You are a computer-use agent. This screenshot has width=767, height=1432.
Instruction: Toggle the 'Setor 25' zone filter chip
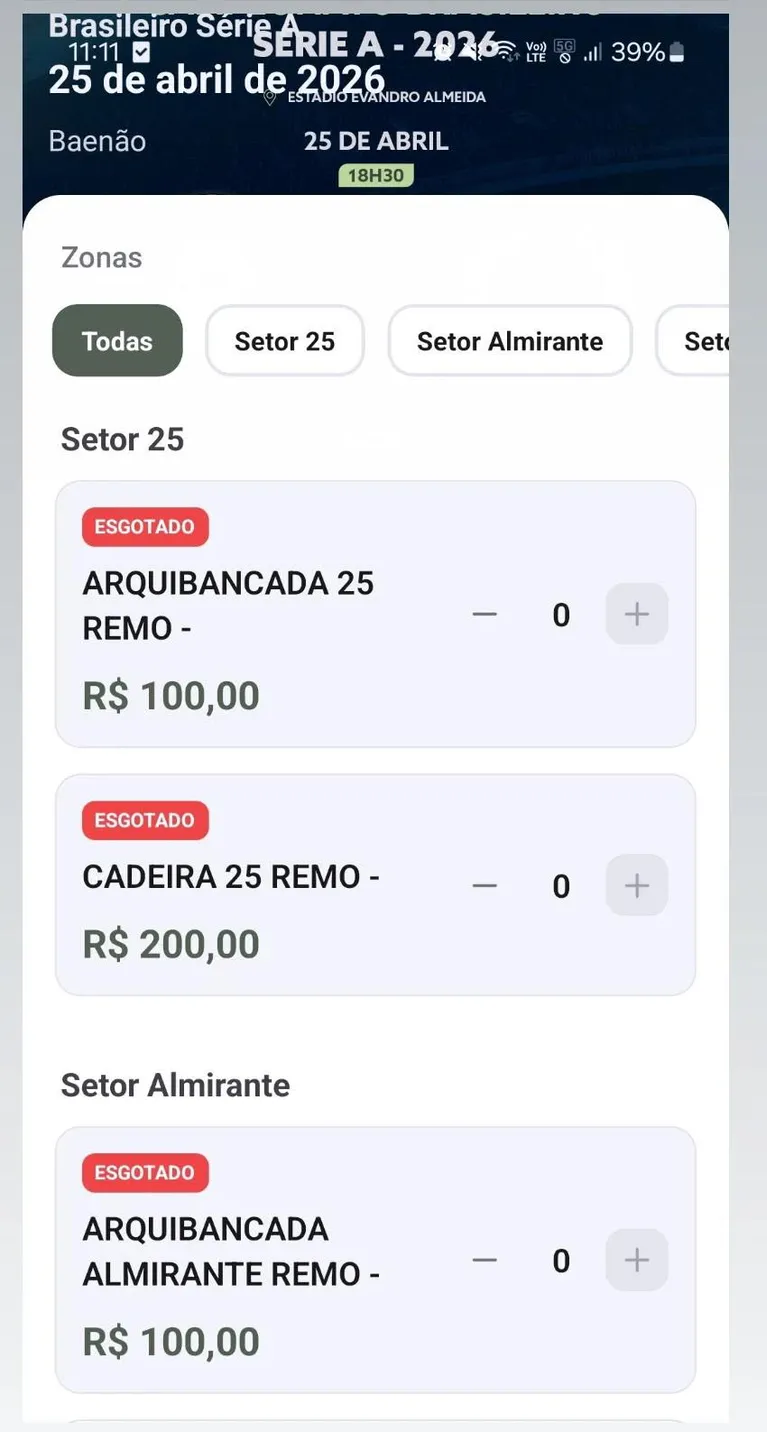285,341
